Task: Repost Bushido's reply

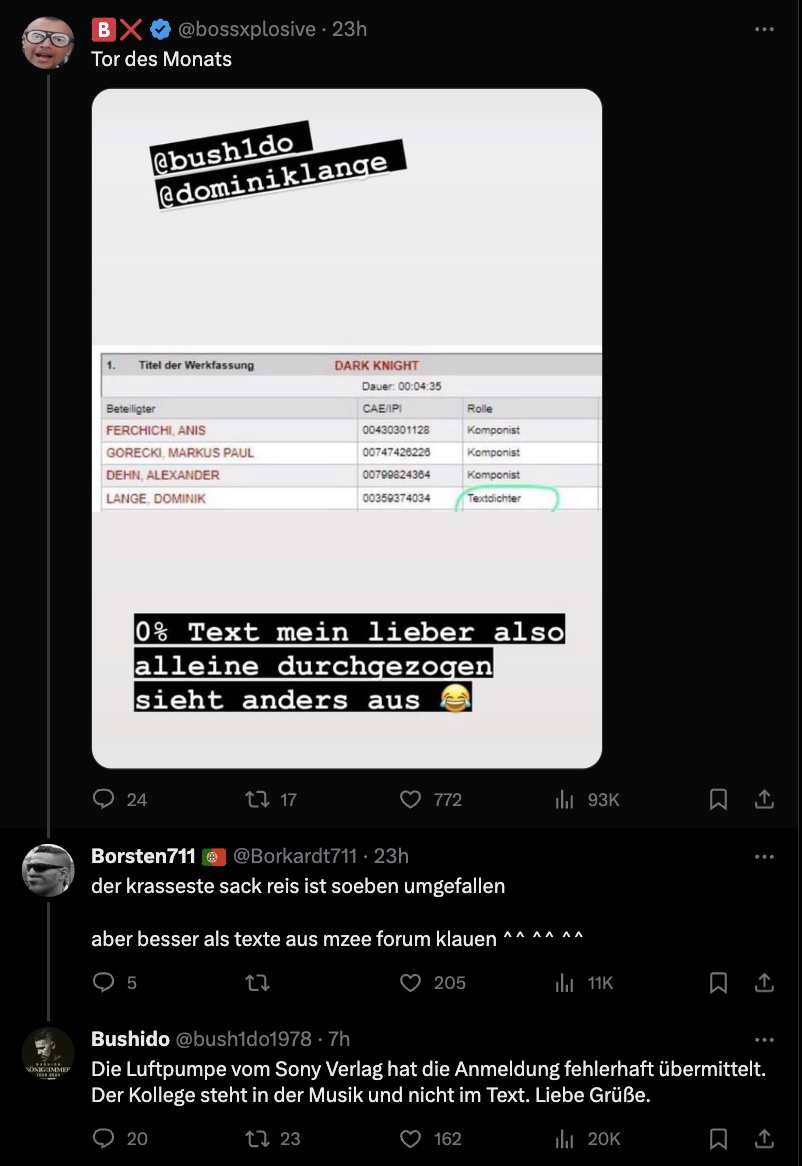Action: pos(258,1139)
